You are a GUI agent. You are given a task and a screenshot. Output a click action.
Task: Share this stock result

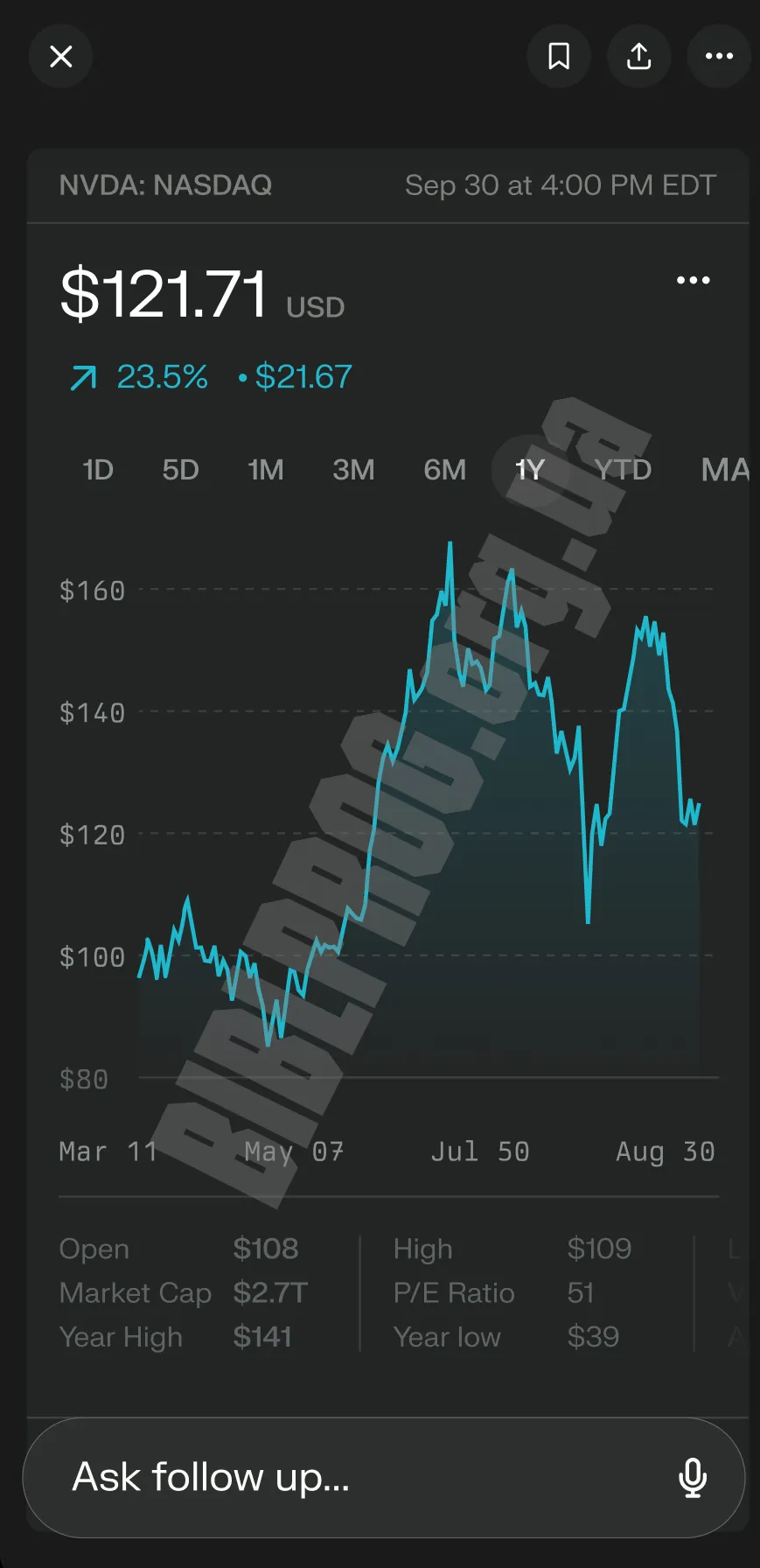[x=639, y=57]
